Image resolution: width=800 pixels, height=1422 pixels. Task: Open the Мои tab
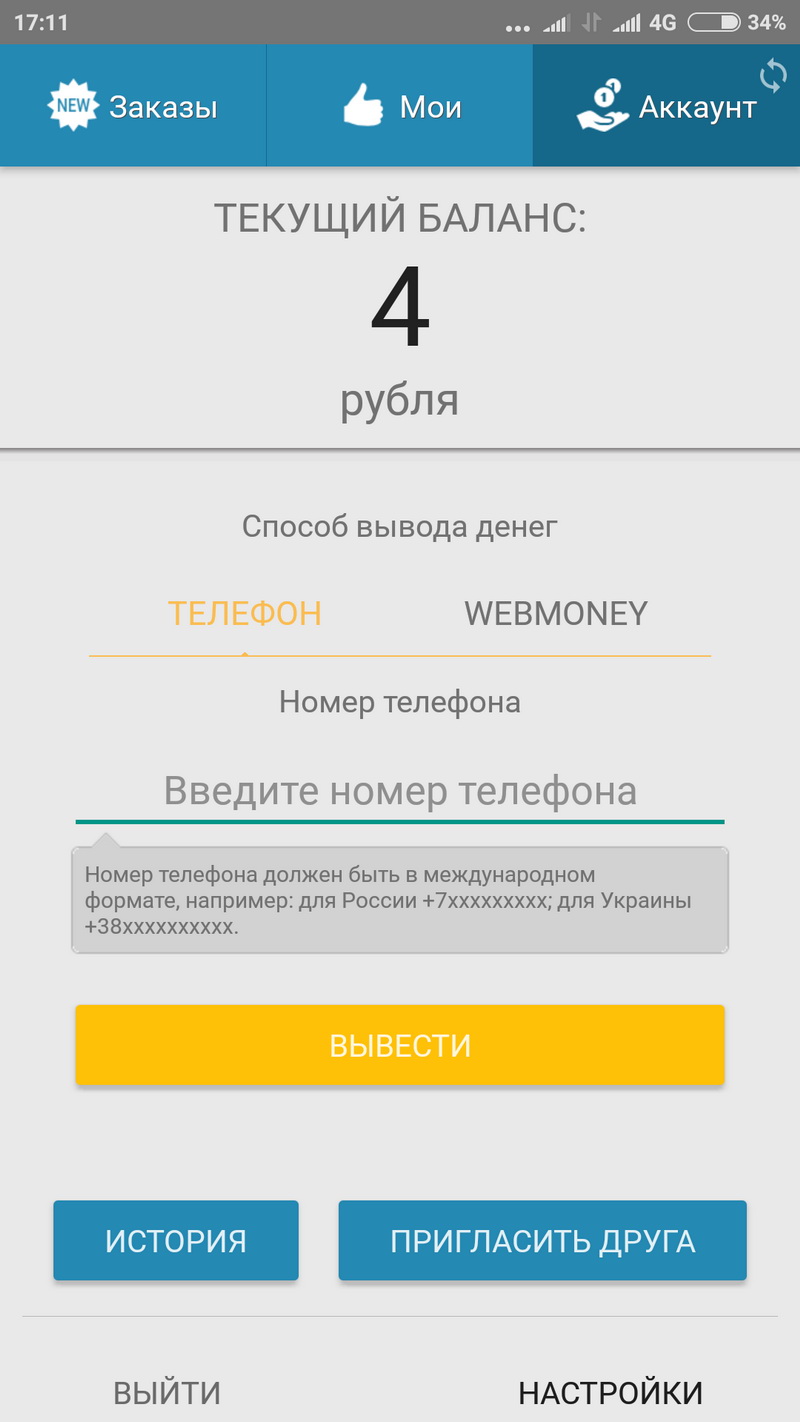tap(400, 106)
